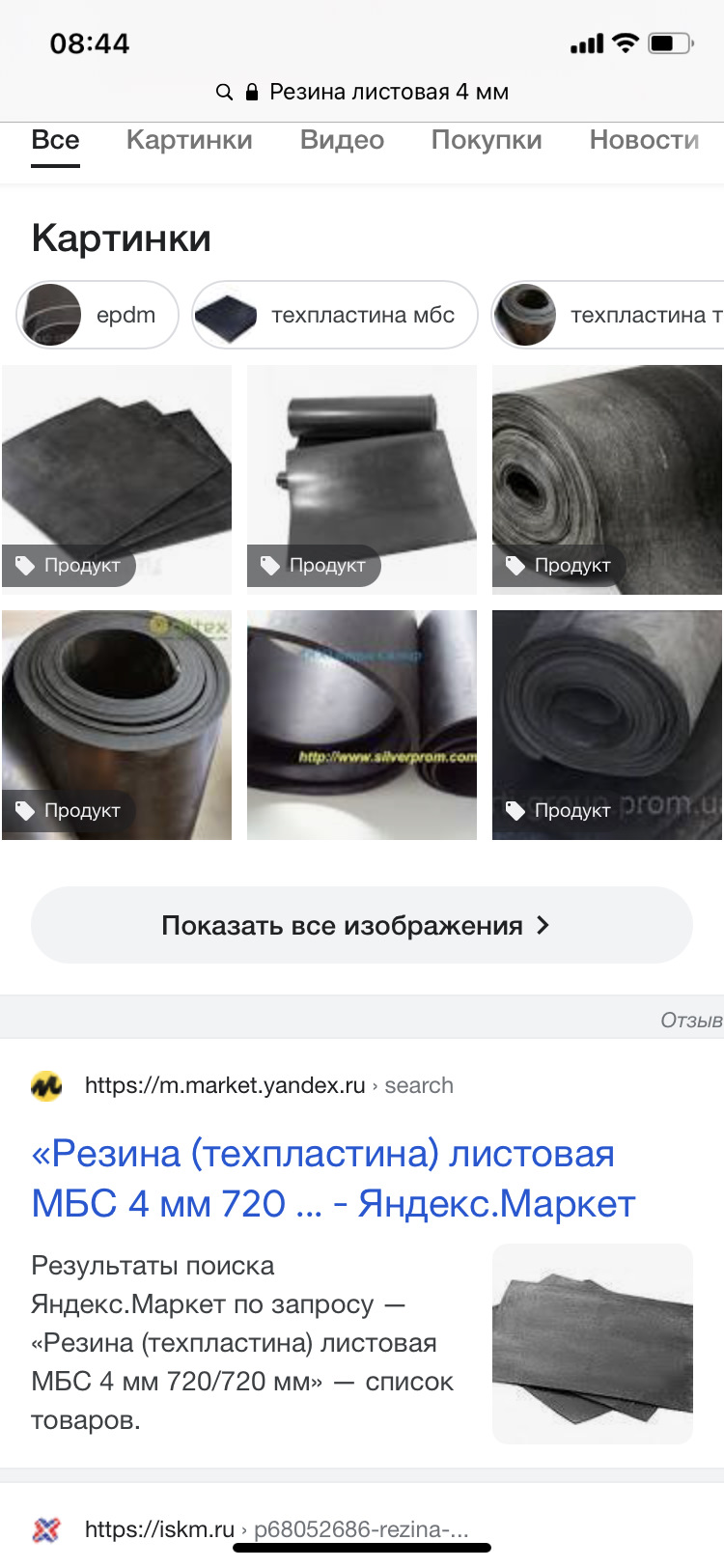Open the flat rubber sheets image tile
This screenshot has width=724, height=1568.
(117, 479)
